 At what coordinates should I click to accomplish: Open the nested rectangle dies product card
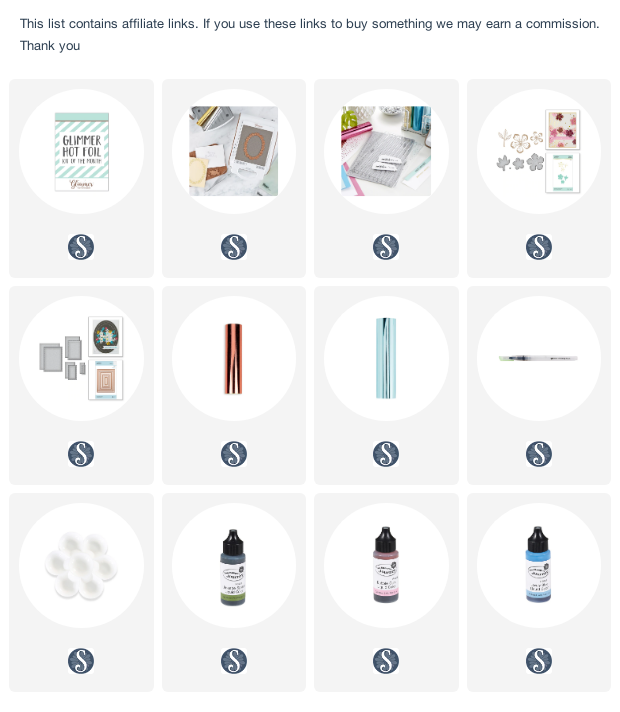[81, 358]
